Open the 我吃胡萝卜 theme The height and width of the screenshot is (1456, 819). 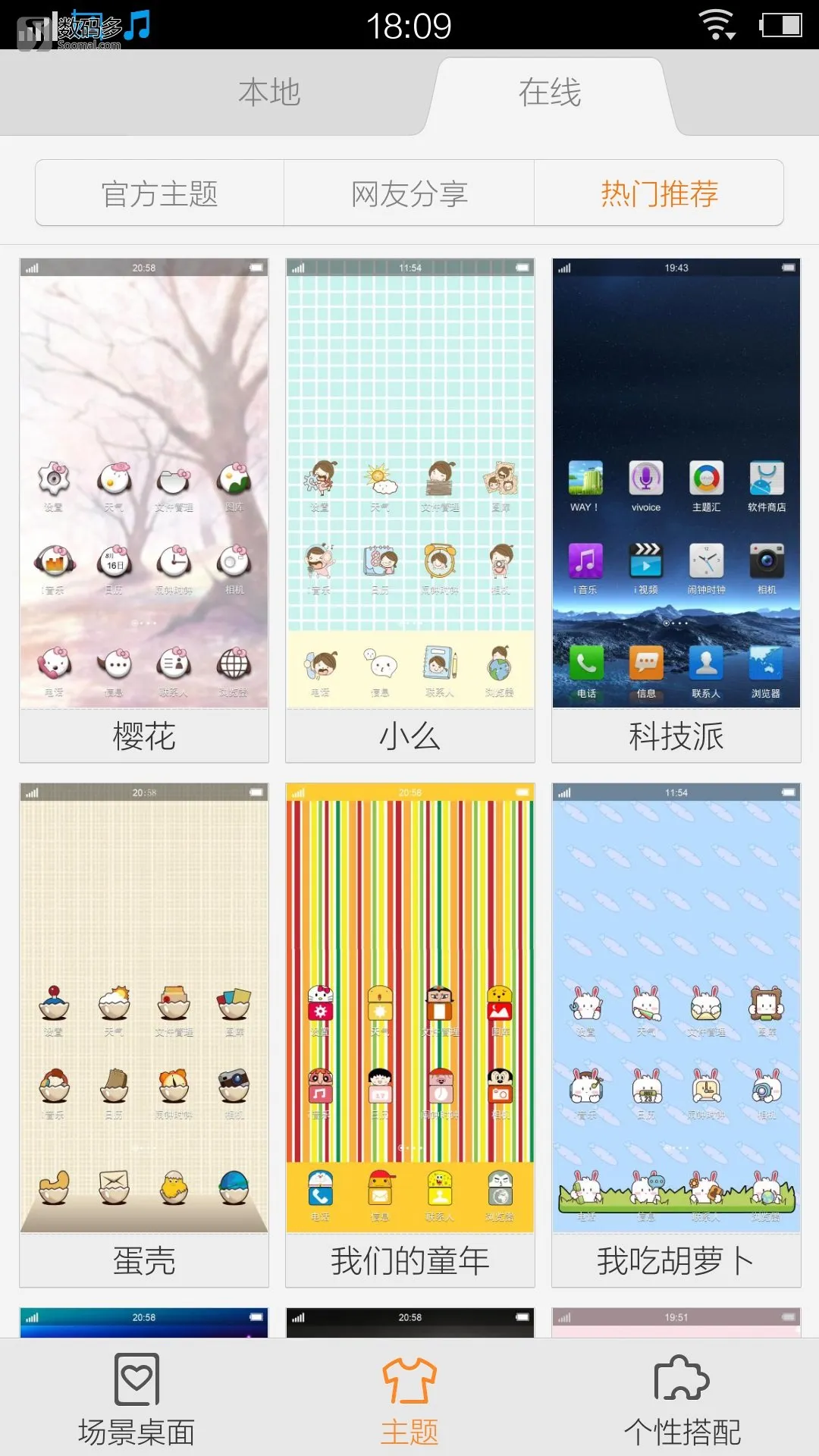(676, 1033)
